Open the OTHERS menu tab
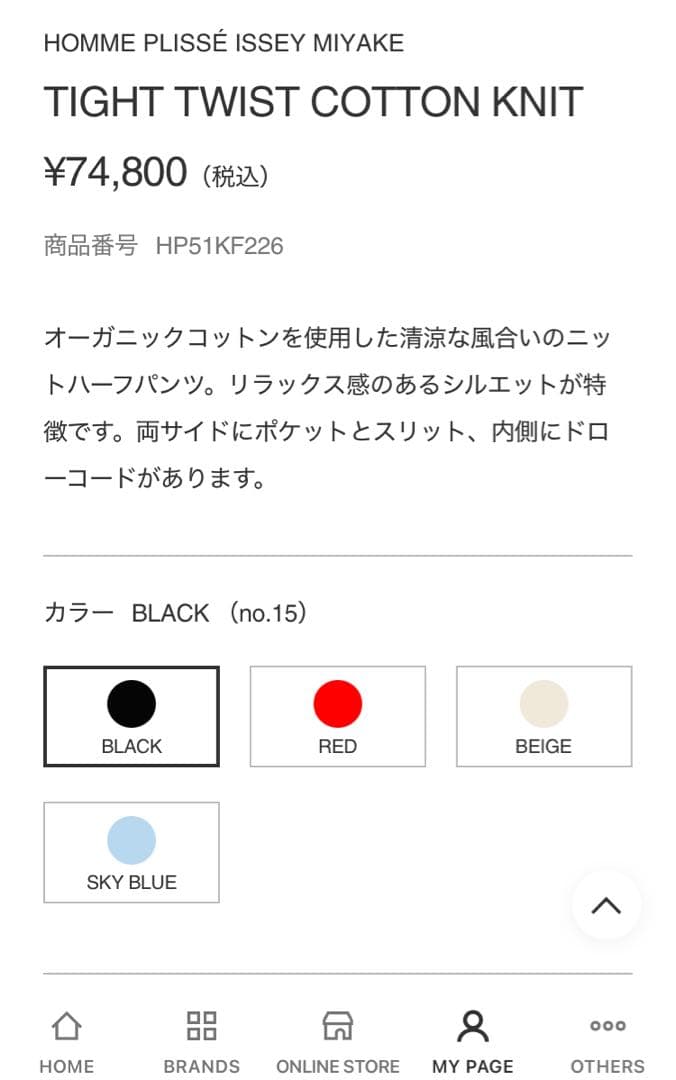Viewport: 676px width, 1080px height. click(607, 1041)
